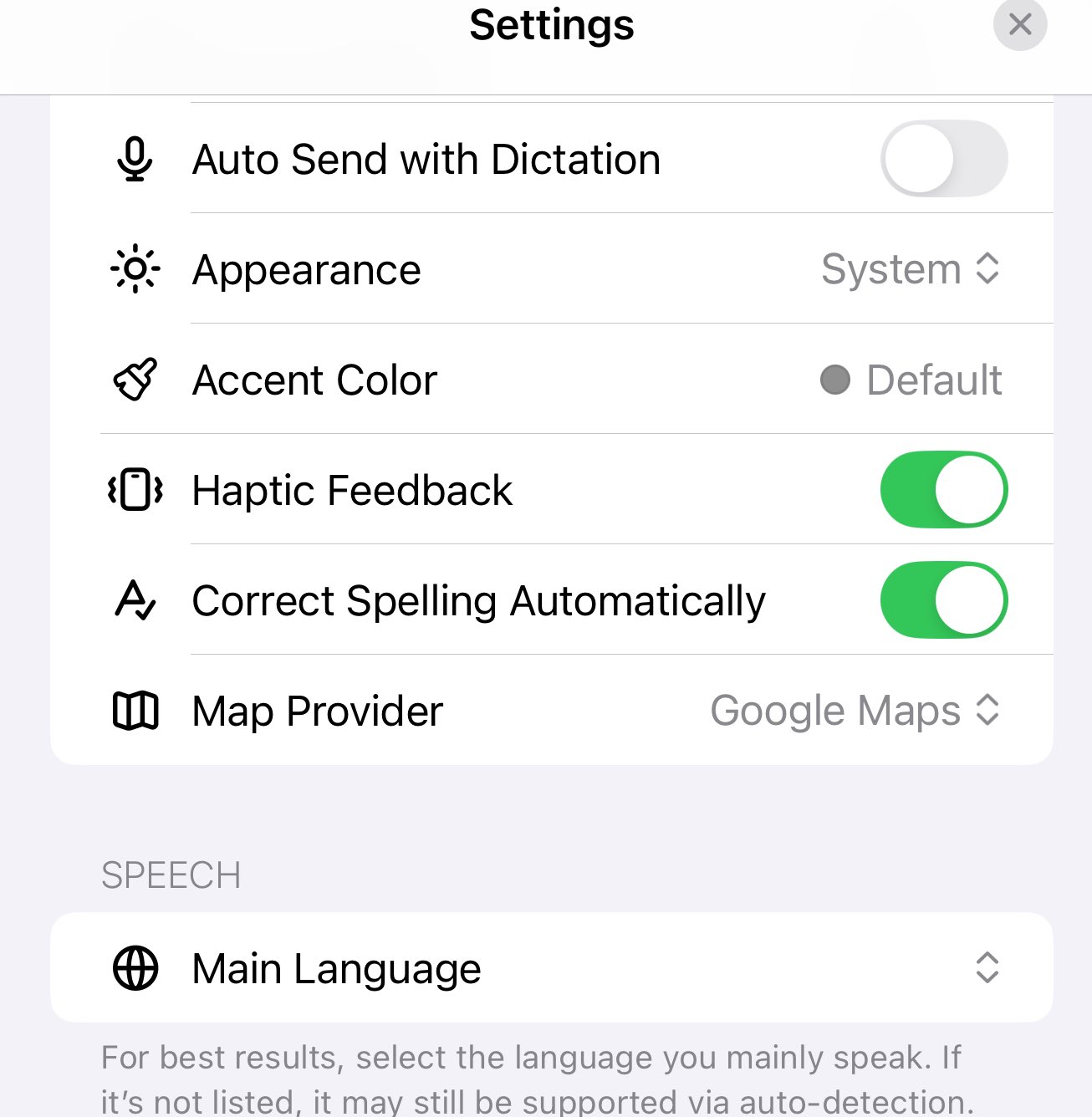Enable Auto Send with Dictation
The width and height of the screenshot is (1092, 1117).
[x=943, y=159]
